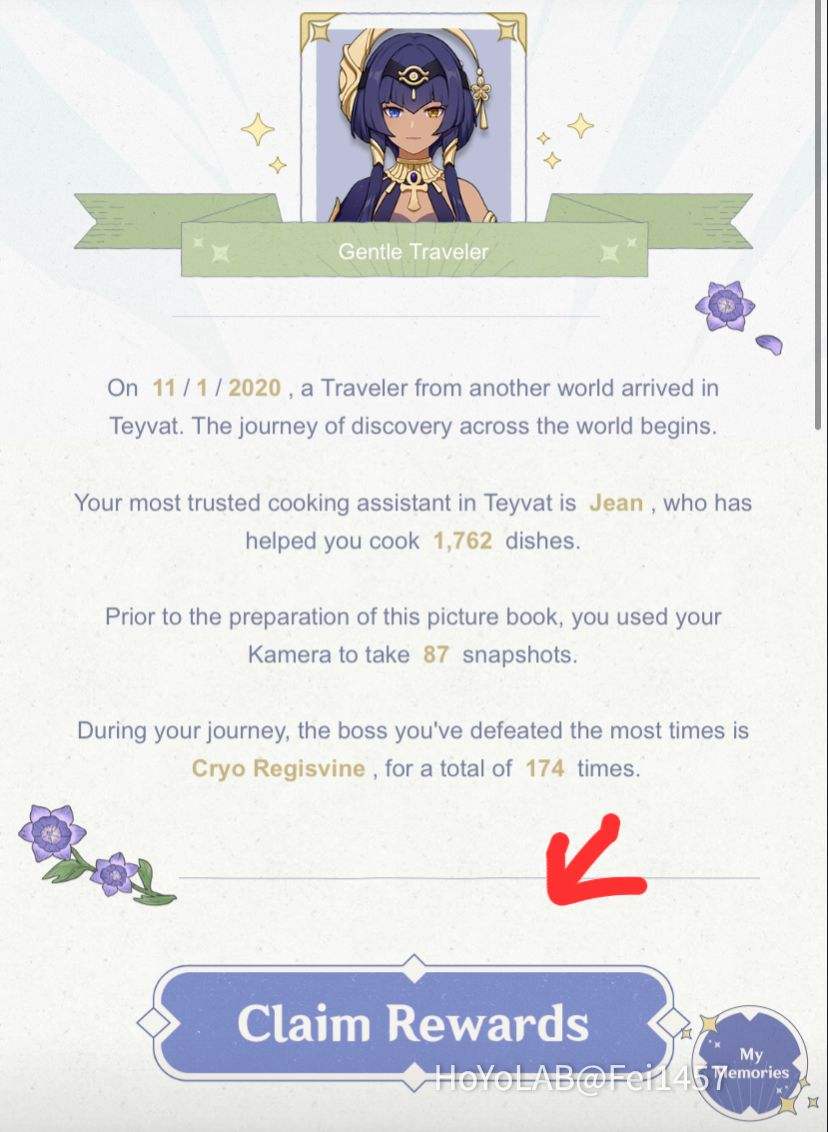Open the My Memories round button
The height and width of the screenshot is (1132, 828).
[x=751, y=1062]
